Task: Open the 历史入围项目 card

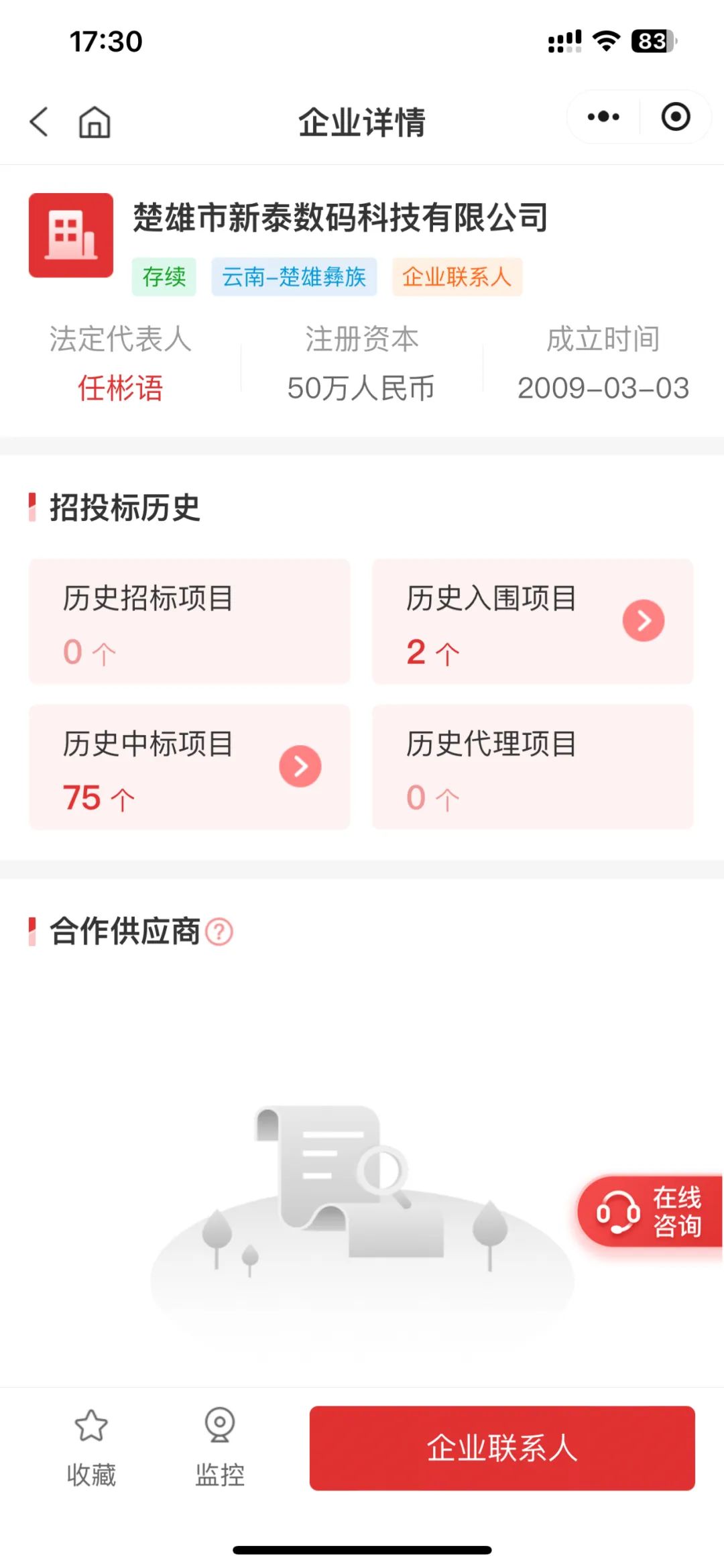Action: pyautogui.click(x=532, y=622)
